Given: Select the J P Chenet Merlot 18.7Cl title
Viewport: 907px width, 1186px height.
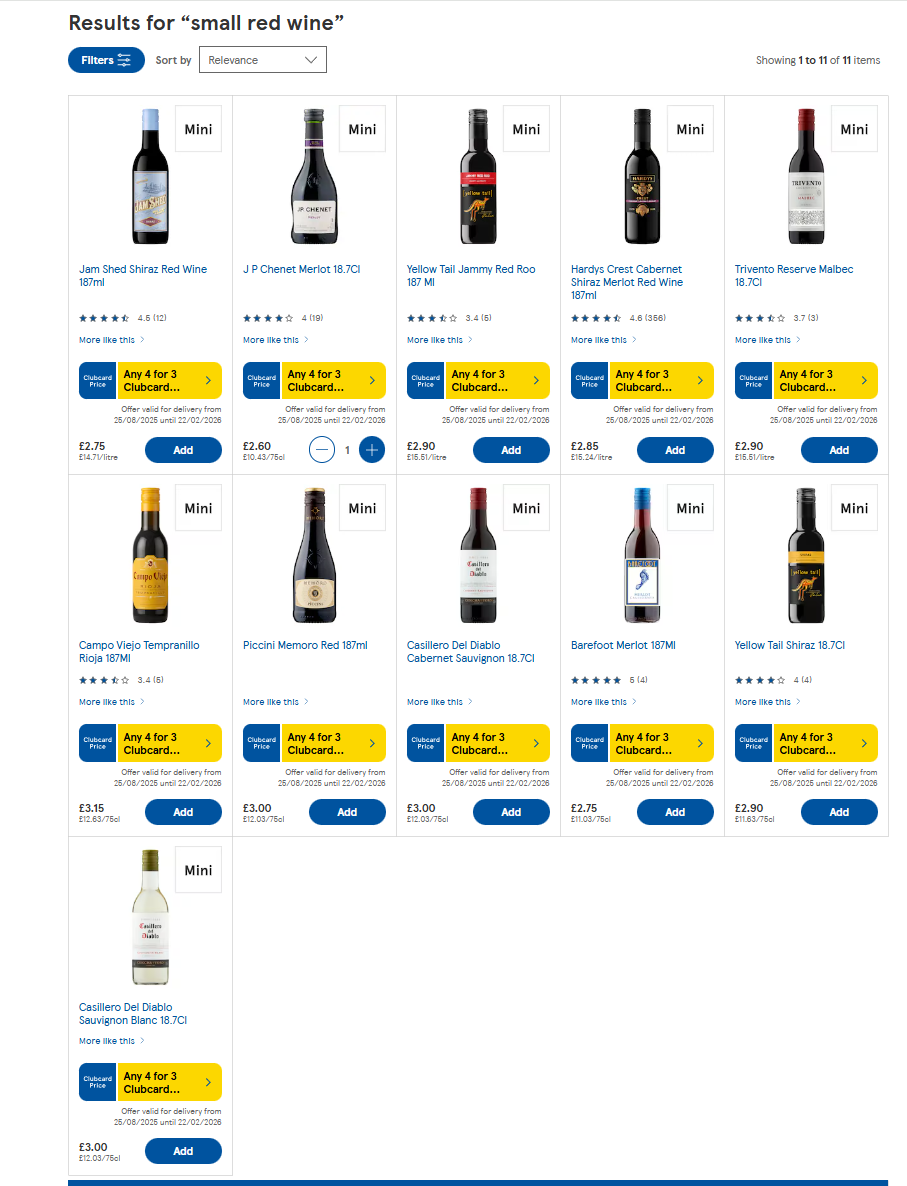Looking at the screenshot, I should [301, 269].
